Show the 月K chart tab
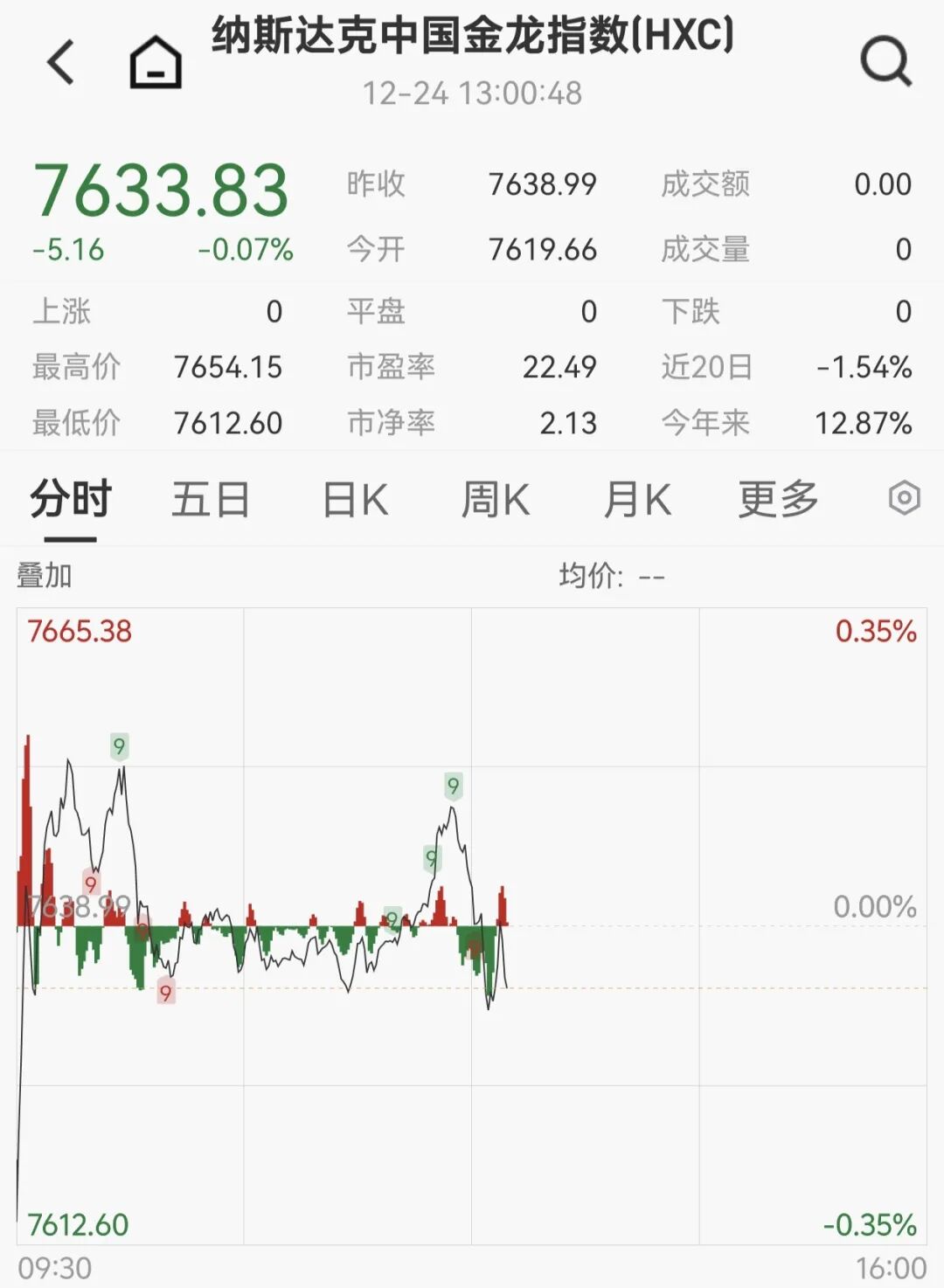Viewport: 944px width, 1288px height. click(x=637, y=500)
